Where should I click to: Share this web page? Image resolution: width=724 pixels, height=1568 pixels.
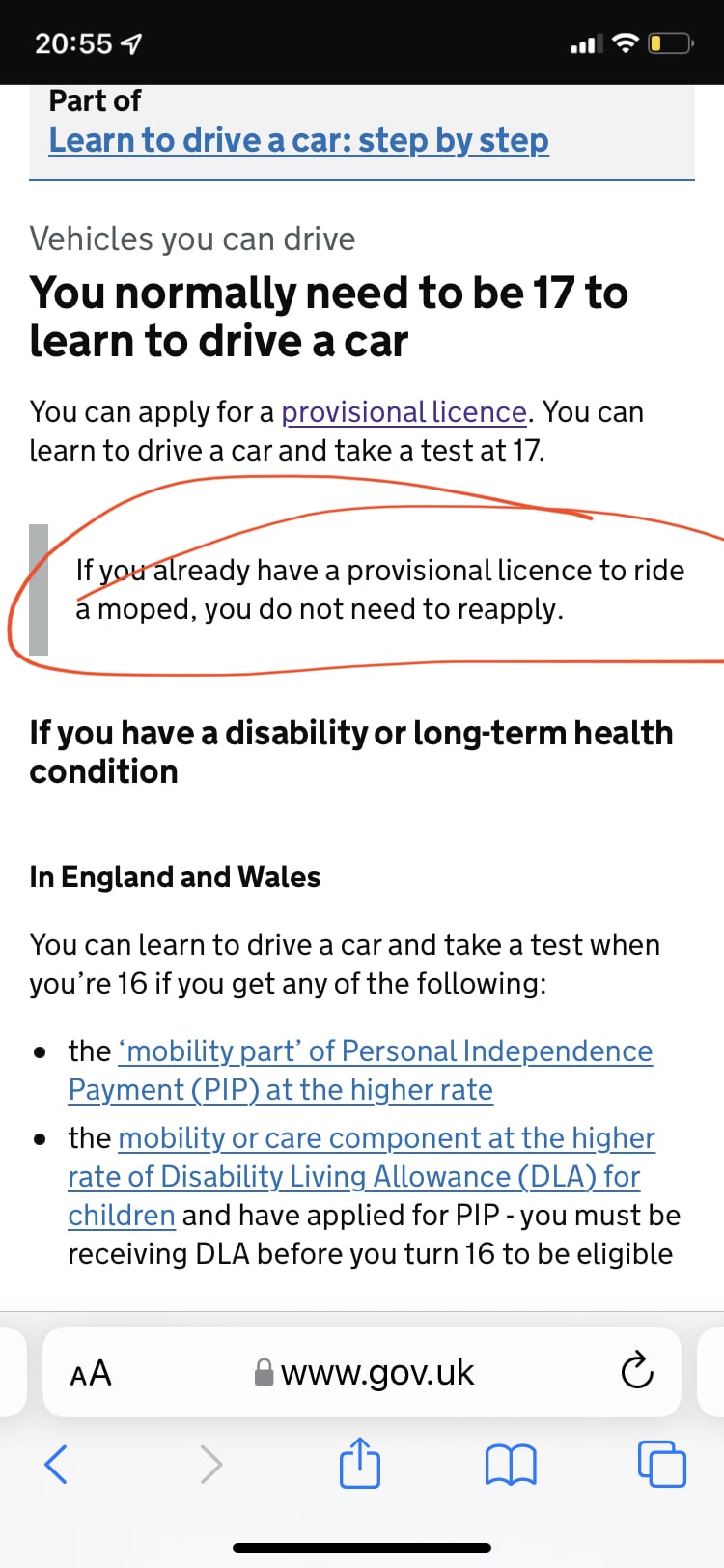pyautogui.click(x=360, y=1462)
